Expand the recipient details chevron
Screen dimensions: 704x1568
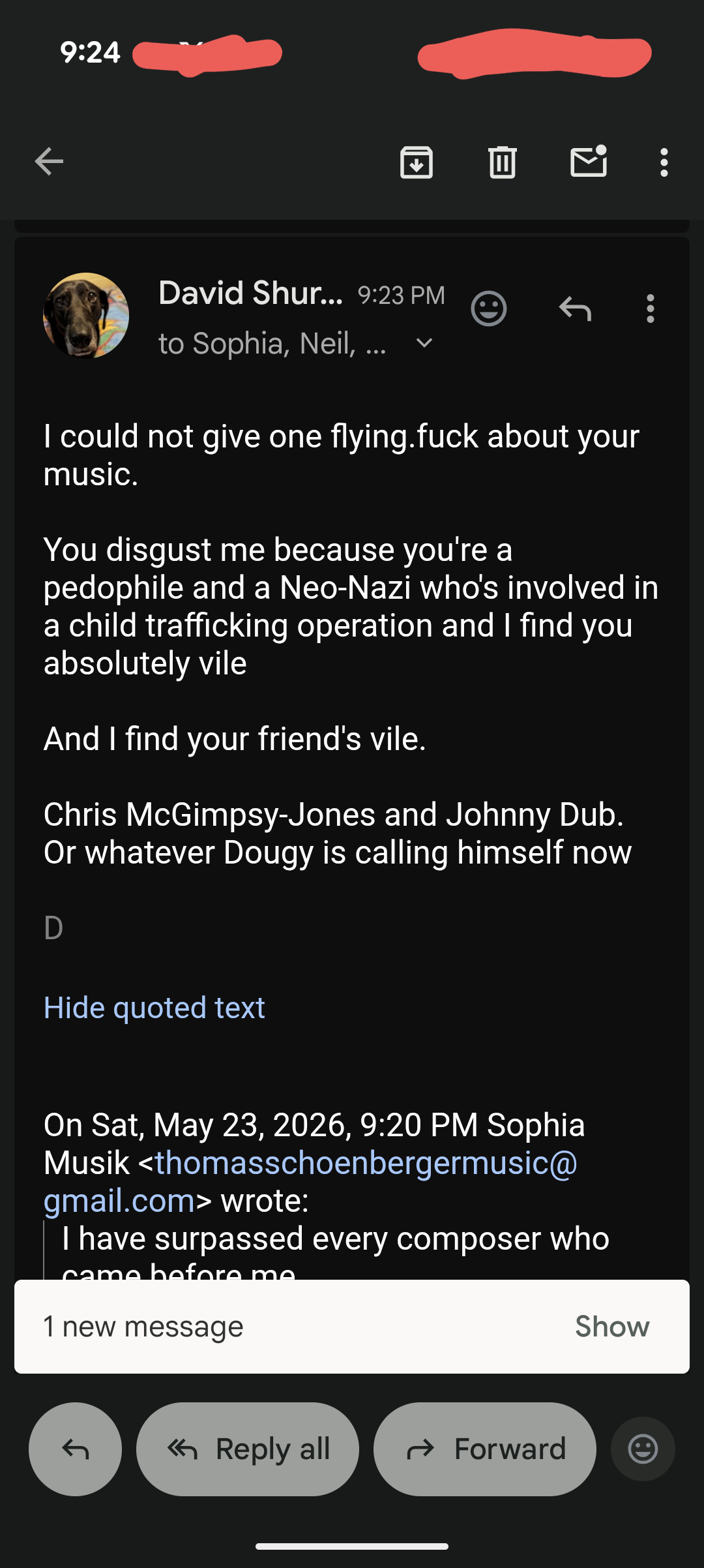(x=424, y=343)
